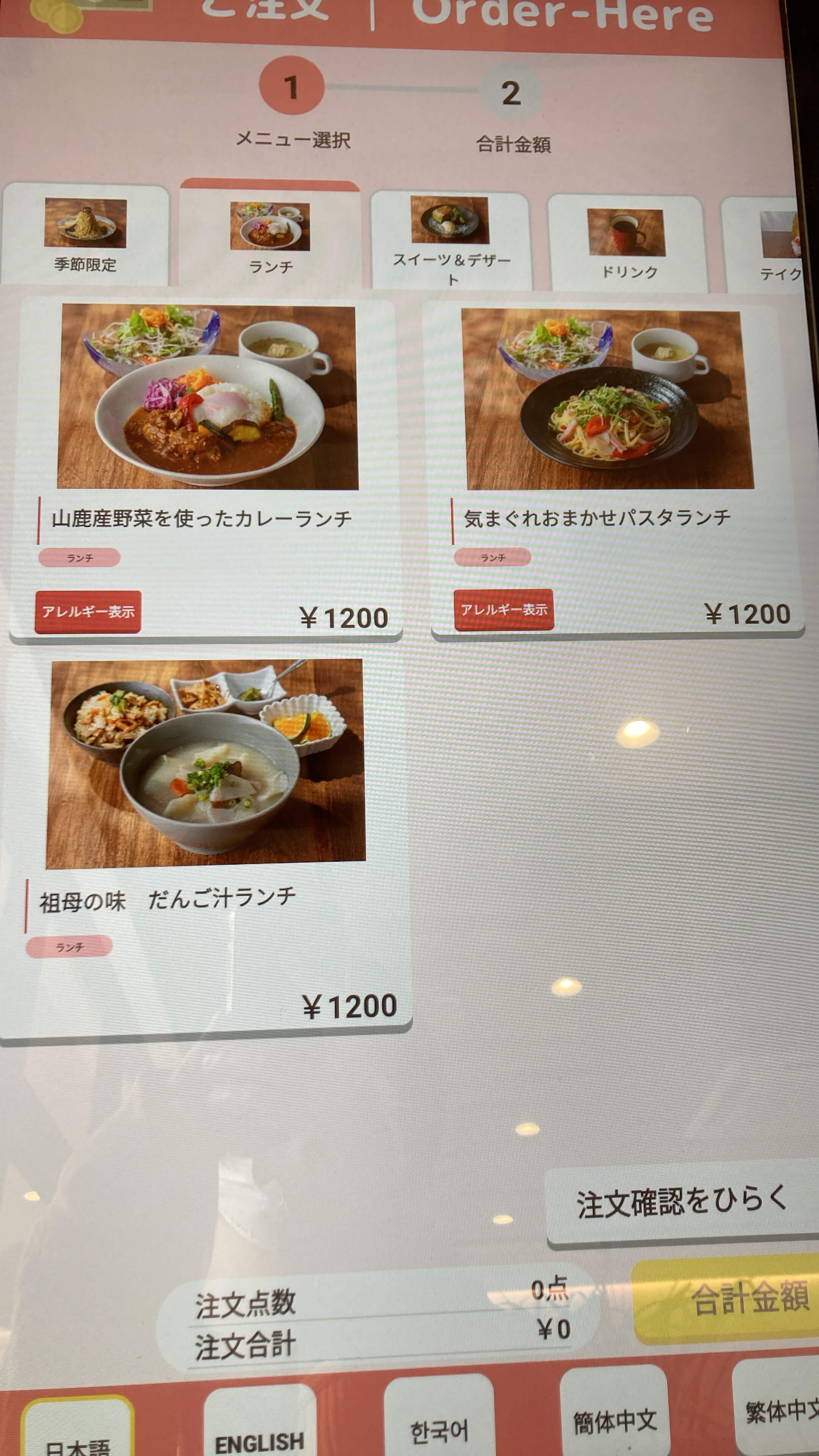Switch to the ドリンク category tab
The width and height of the screenshot is (819, 1456).
[627, 243]
